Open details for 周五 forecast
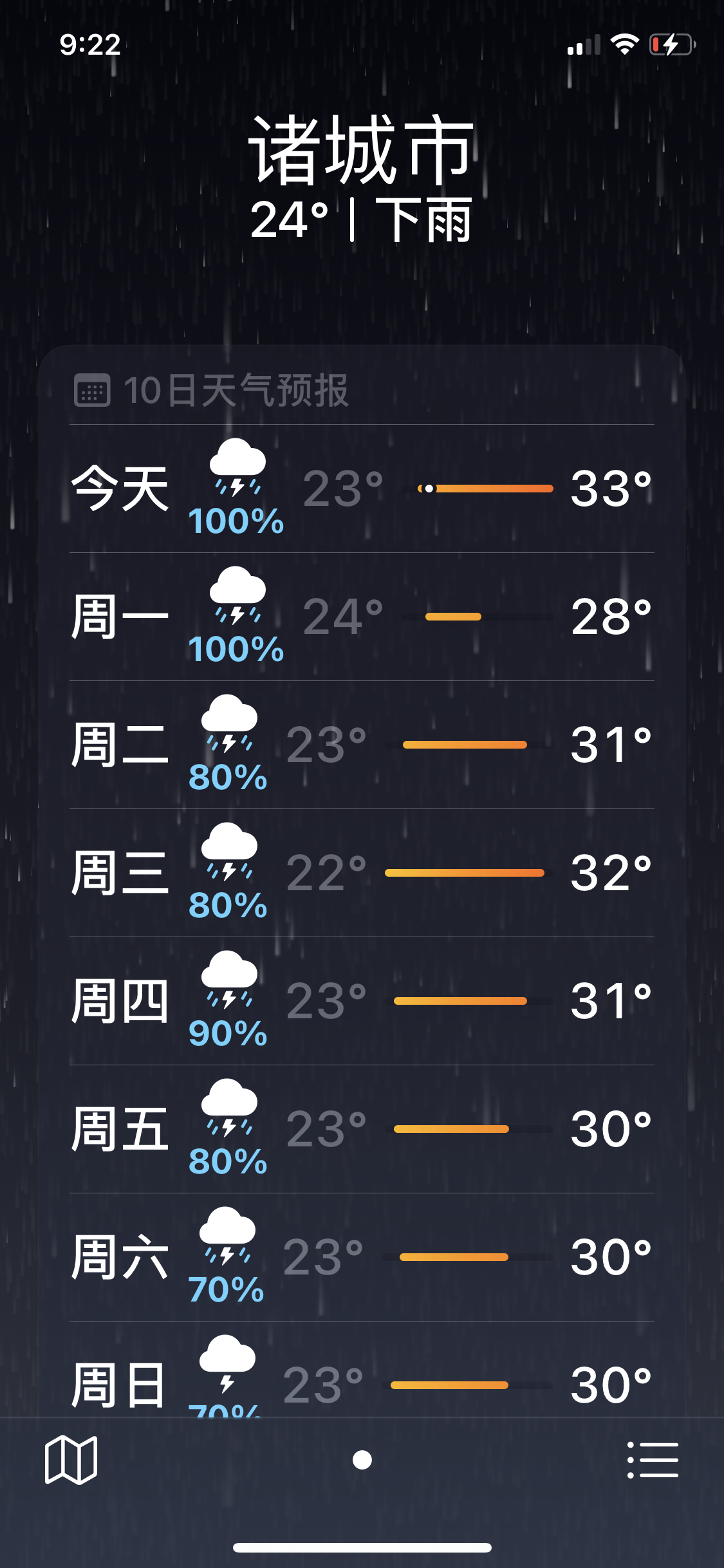 362,1130
